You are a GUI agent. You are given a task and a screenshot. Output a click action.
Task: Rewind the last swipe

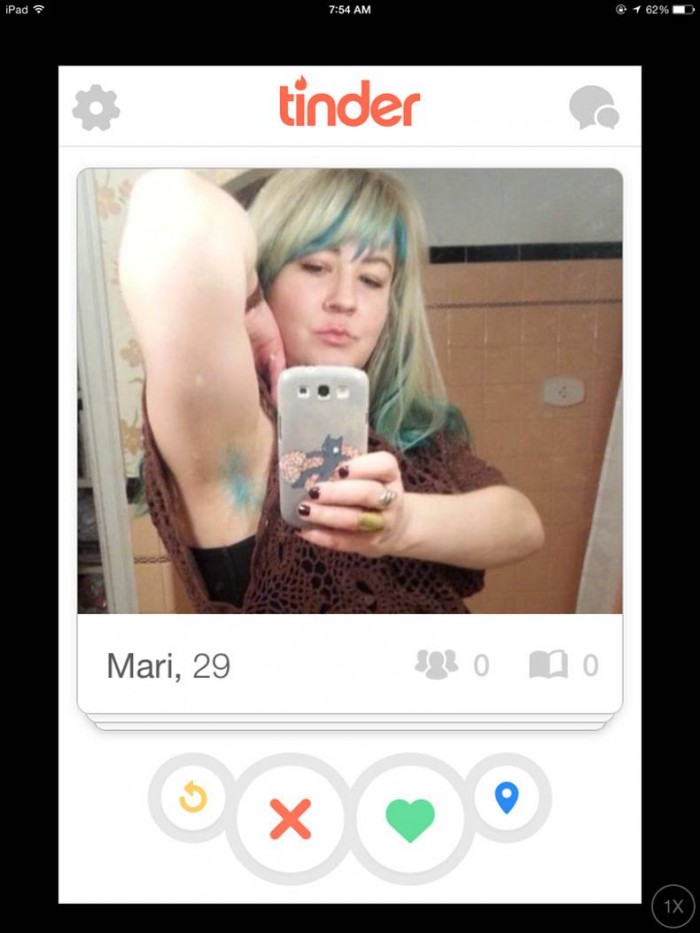coord(192,797)
